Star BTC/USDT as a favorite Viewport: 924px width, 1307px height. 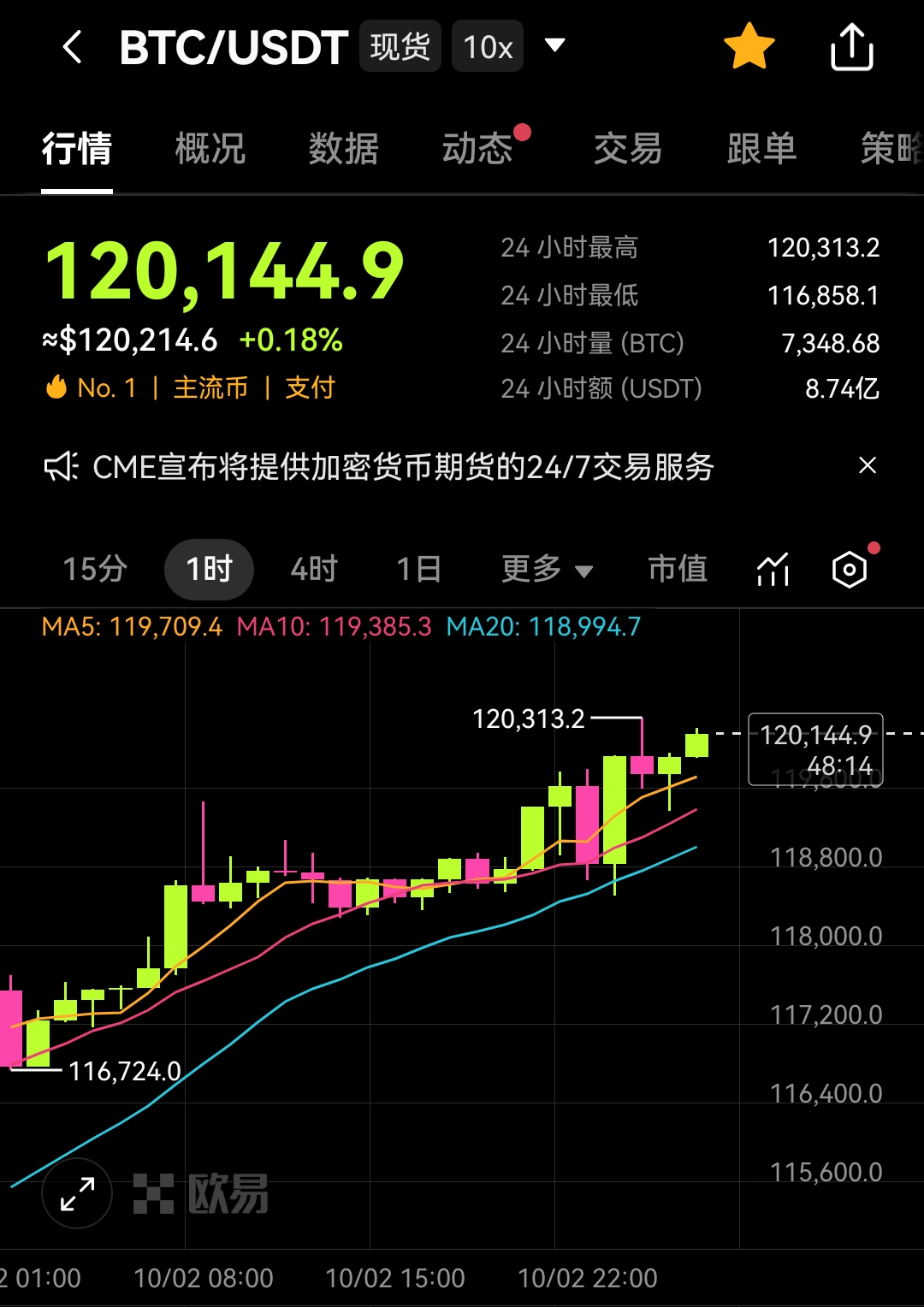pyautogui.click(x=750, y=47)
